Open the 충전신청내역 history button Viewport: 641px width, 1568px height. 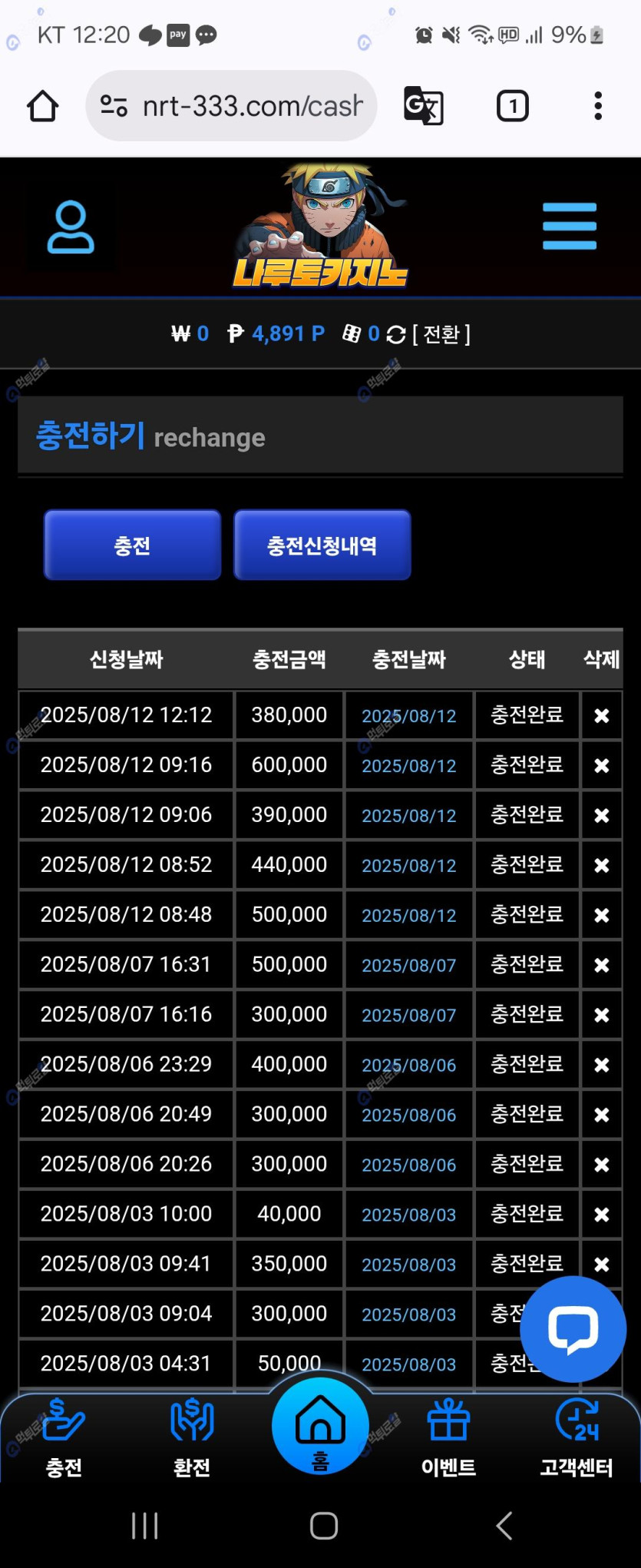point(322,545)
